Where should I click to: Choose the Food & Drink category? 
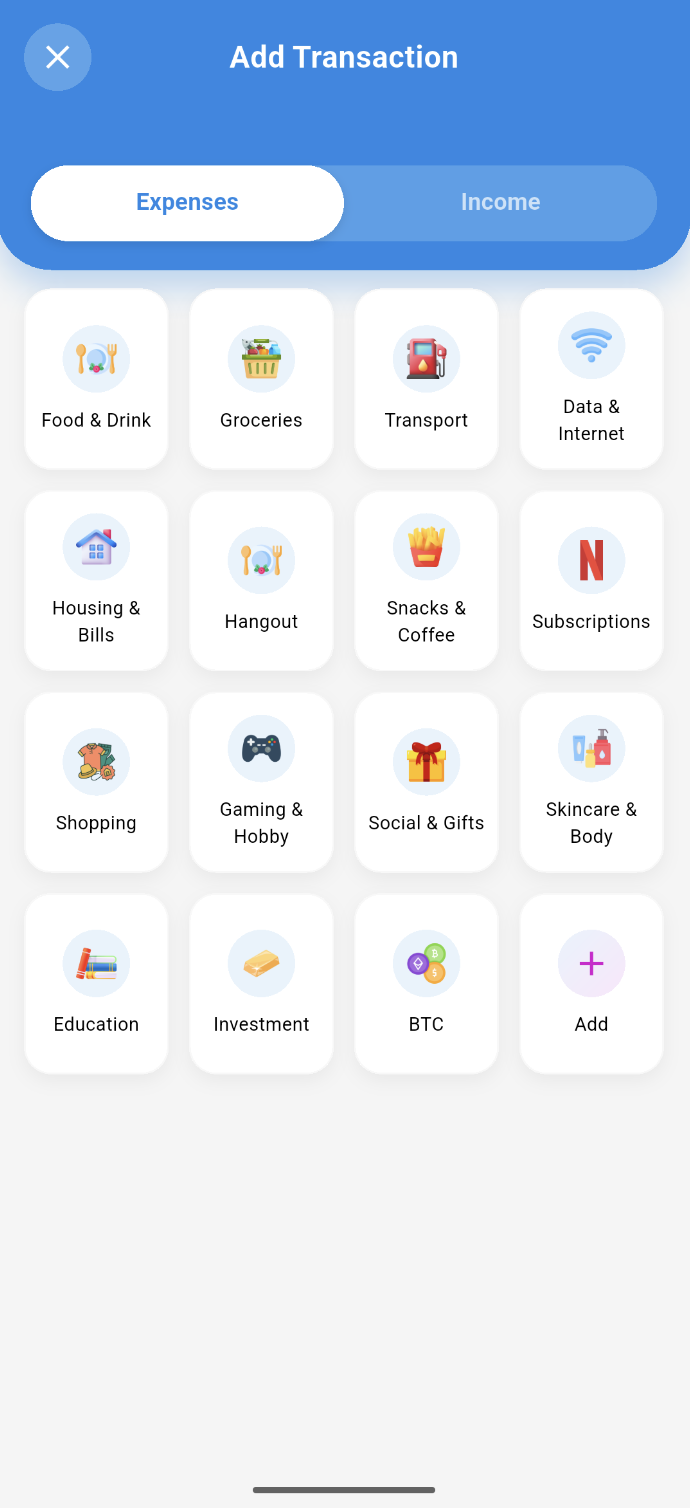(96, 379)
